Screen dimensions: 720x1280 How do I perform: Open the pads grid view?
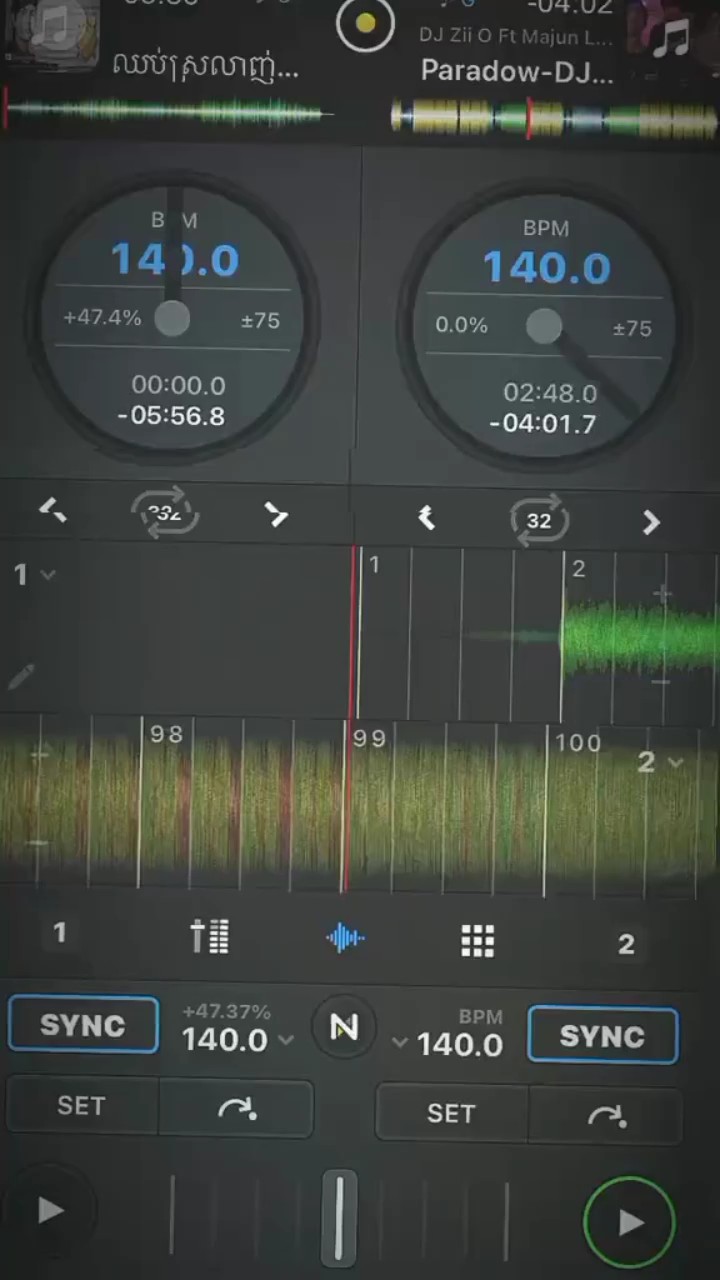477,941
